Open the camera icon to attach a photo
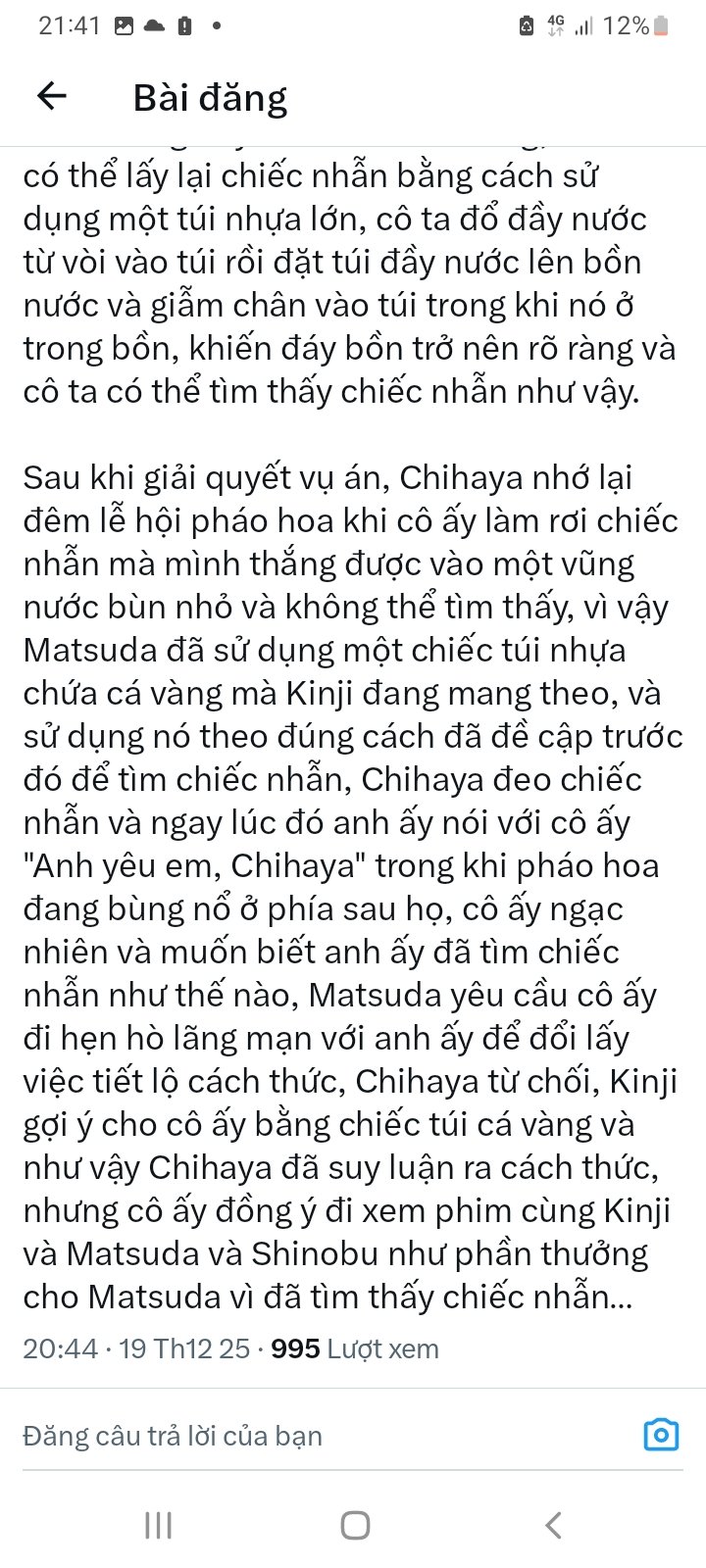706x1568 pixels. (661, 1435)
